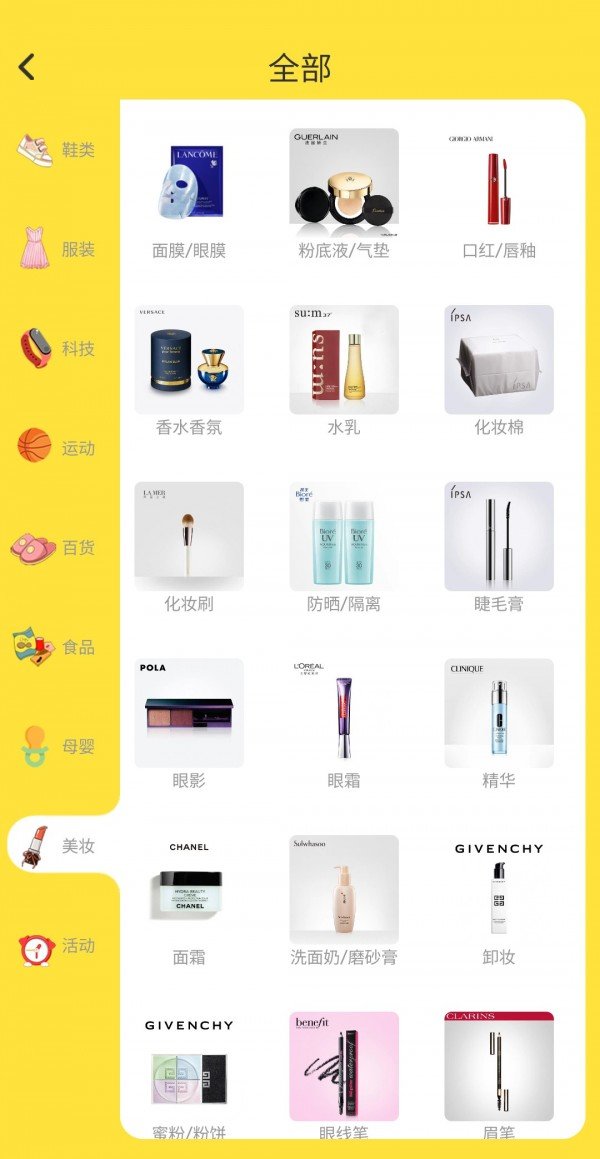
Task: Open the 食品 category
Action: pyautogui.click(x=57, y=647)
